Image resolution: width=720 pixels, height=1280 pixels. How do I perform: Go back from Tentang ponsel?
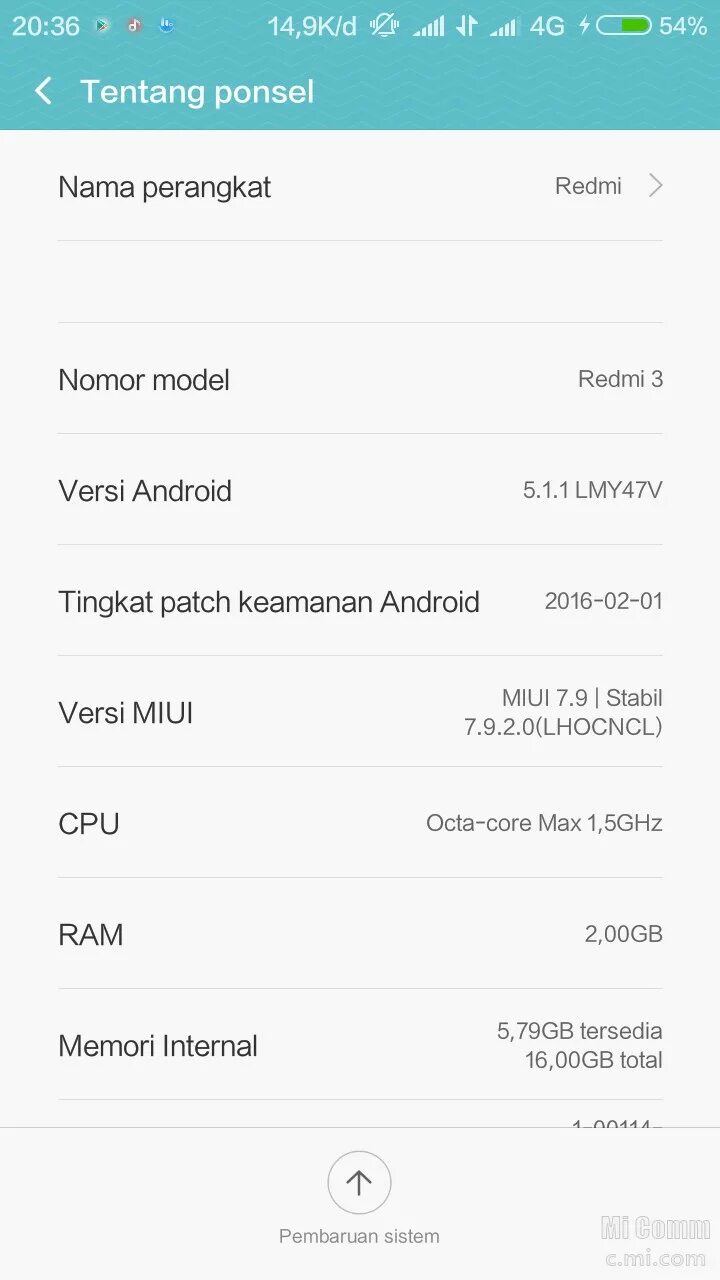tap(43, 92)
